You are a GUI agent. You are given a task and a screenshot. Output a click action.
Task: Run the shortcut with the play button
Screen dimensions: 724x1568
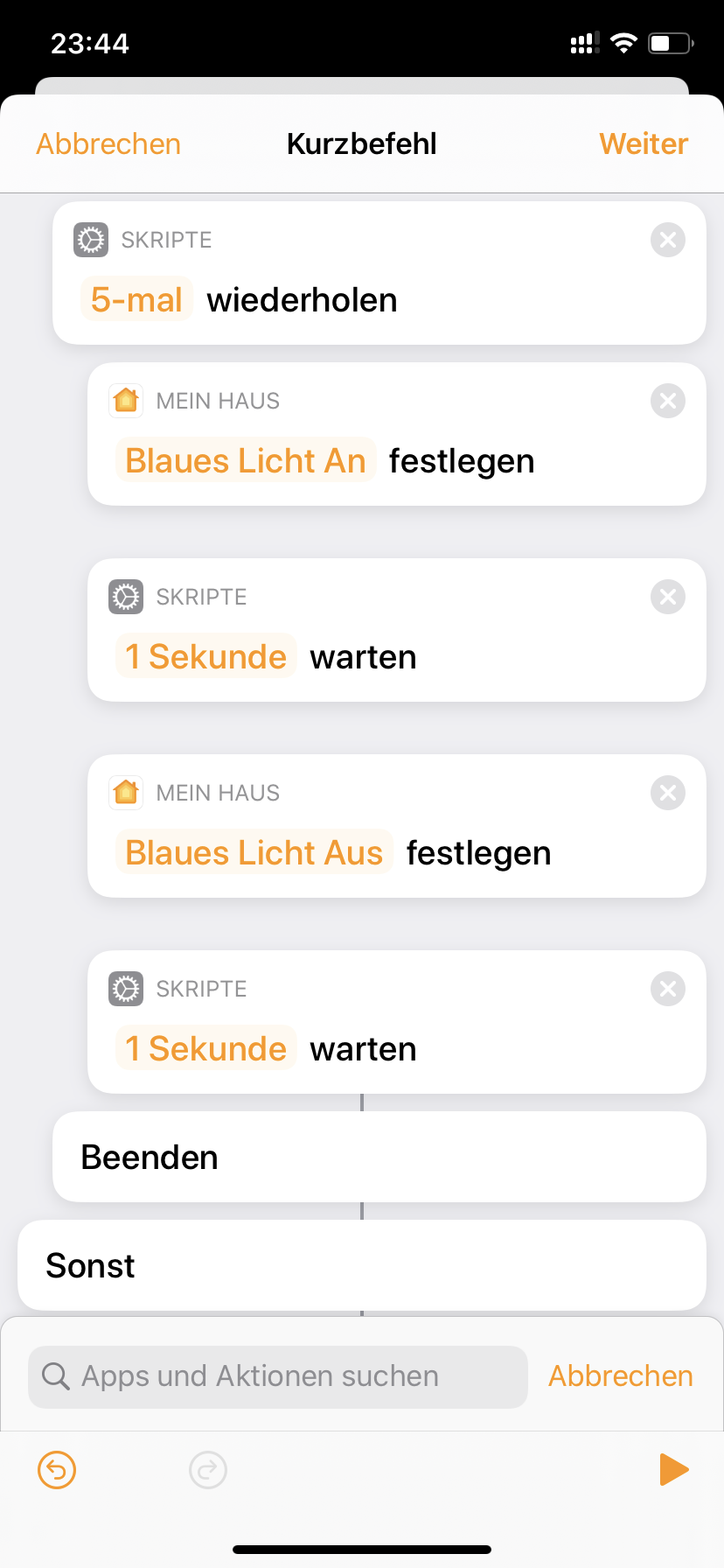tap(673, 1469)
